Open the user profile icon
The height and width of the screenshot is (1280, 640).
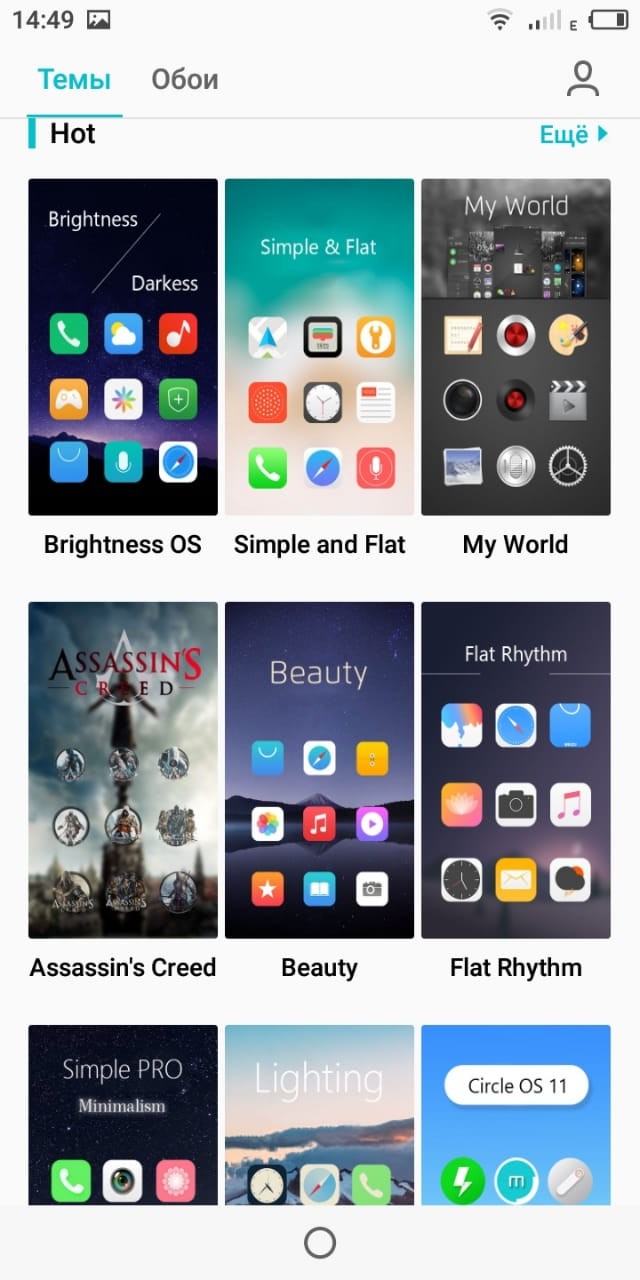582,79
